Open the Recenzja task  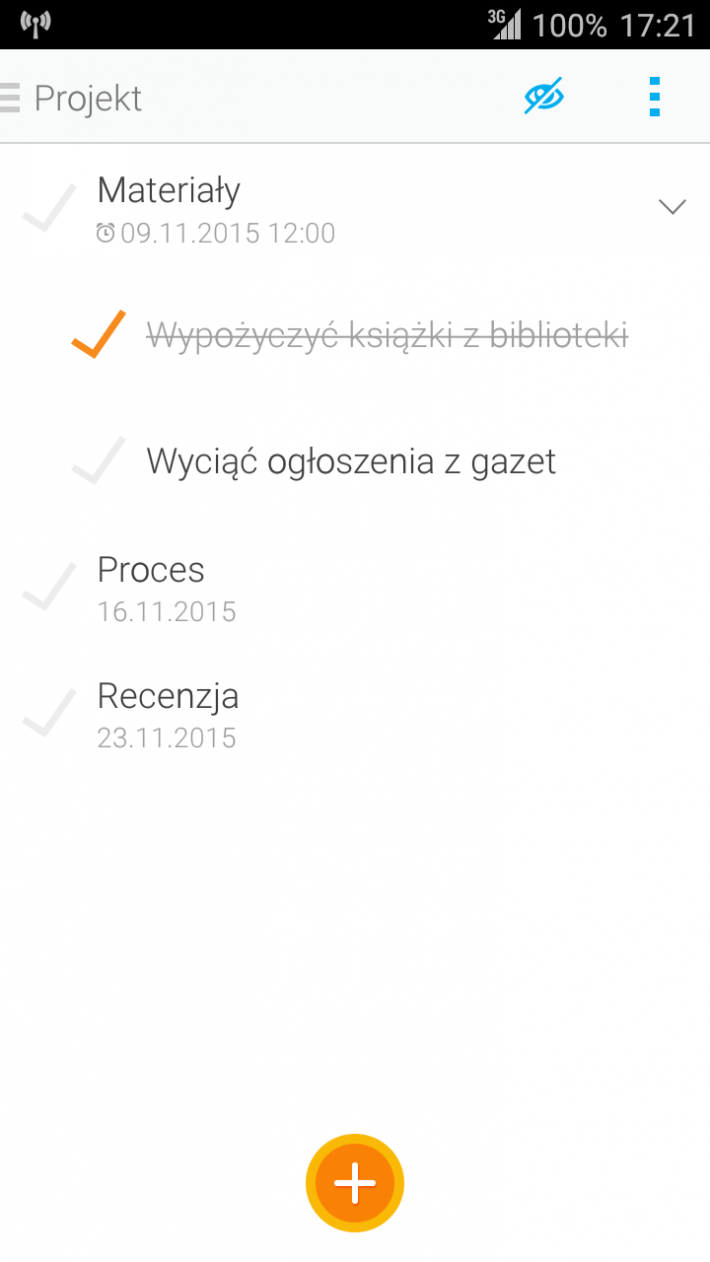300,714
